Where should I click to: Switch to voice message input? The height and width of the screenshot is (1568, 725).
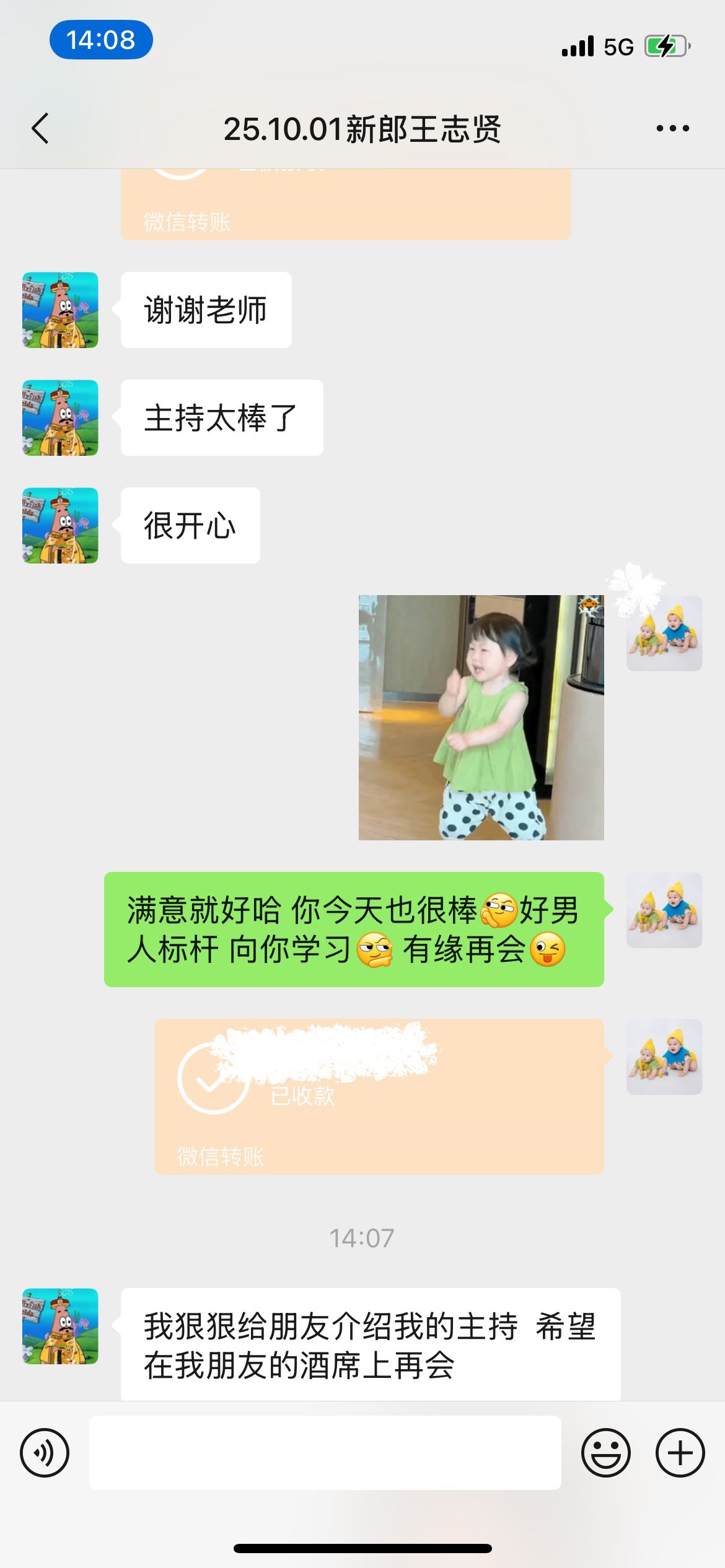pos(45,1452)
